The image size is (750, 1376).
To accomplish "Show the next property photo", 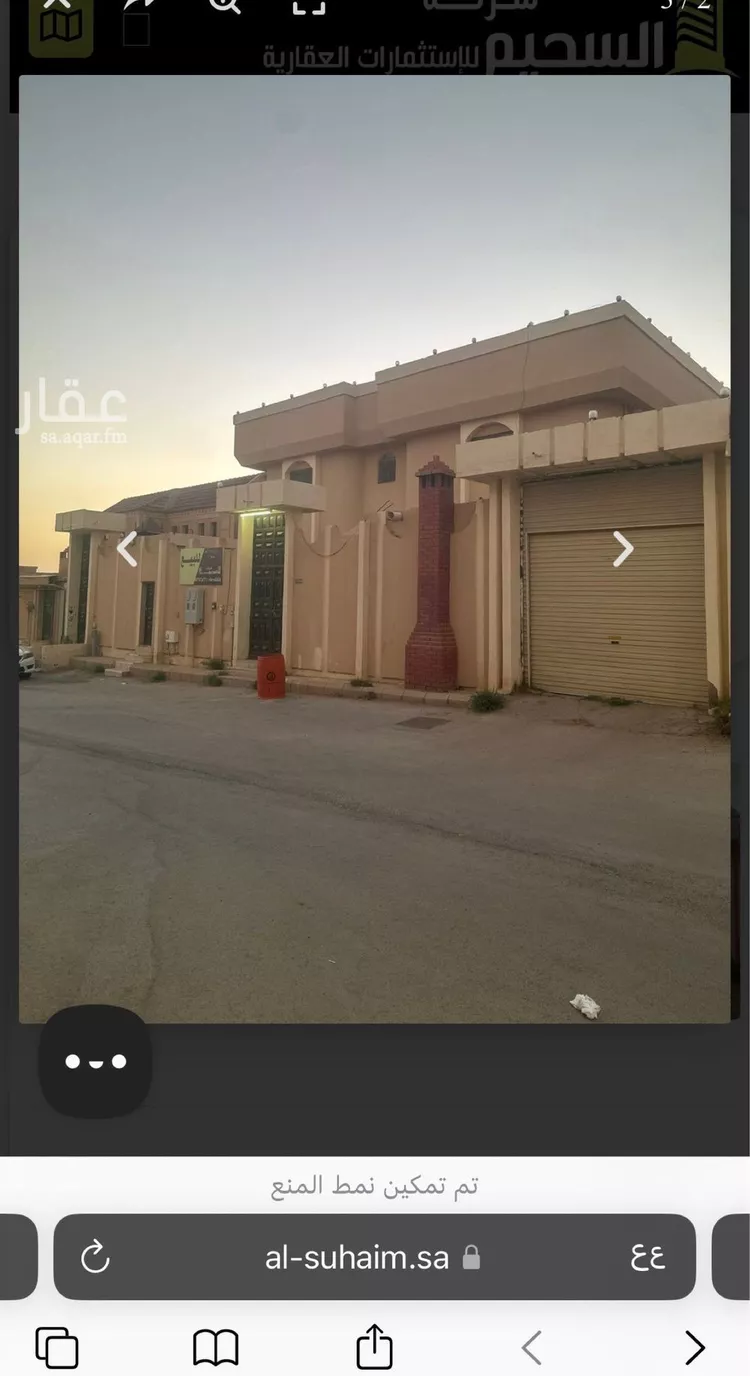I will pyautogui.click(x=623, y=549).
